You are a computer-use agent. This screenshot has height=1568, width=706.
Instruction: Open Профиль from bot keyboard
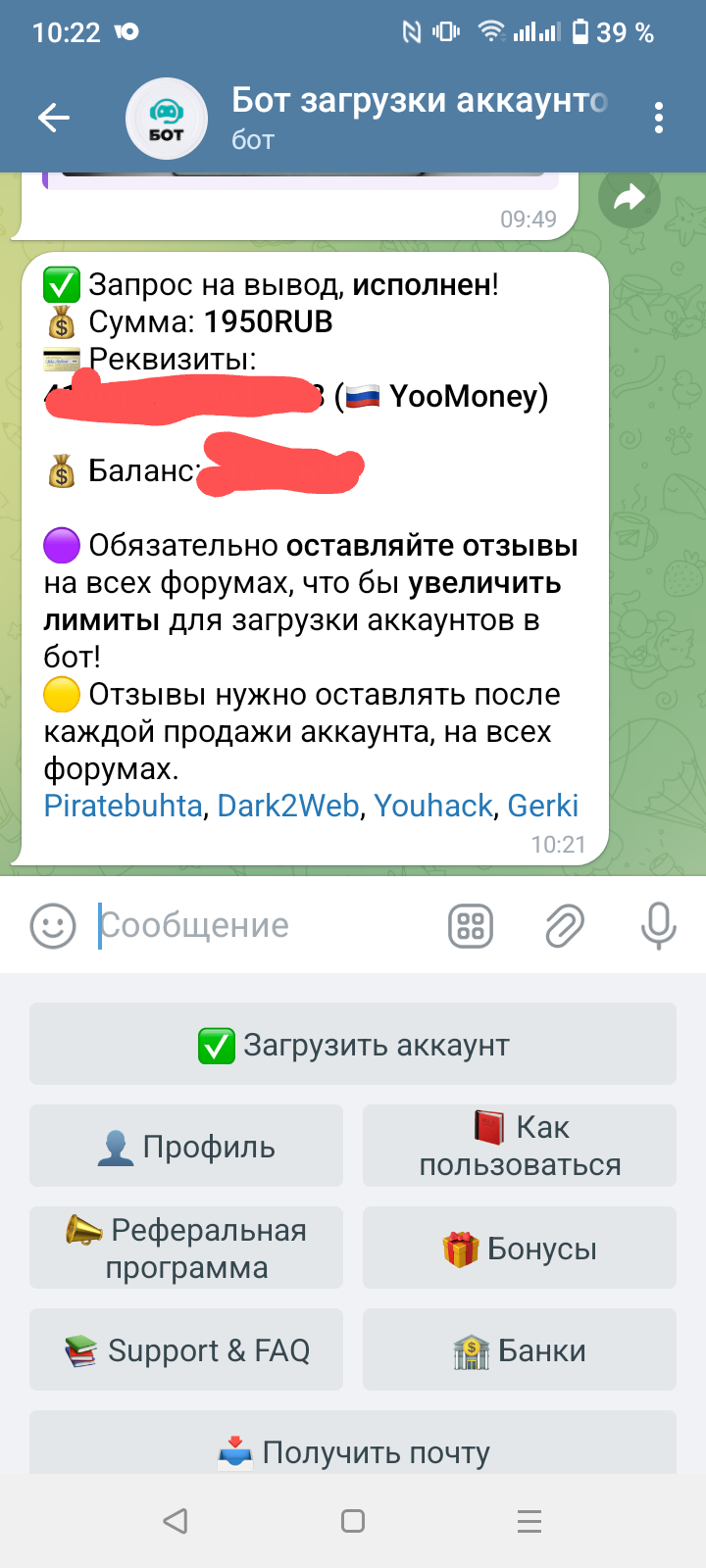[x=186, y=1147]
